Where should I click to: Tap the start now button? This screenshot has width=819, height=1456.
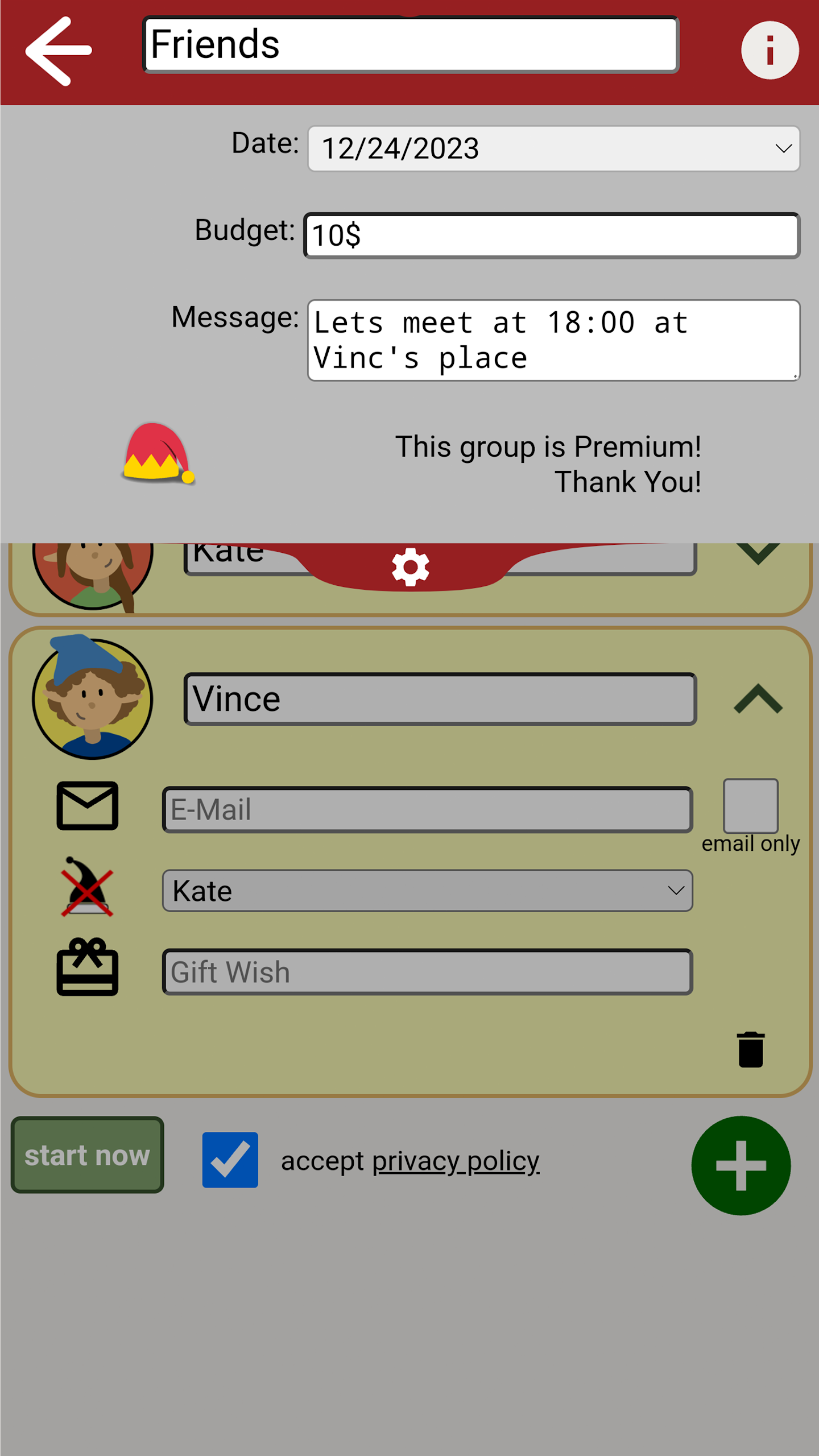click(88, 1155)
